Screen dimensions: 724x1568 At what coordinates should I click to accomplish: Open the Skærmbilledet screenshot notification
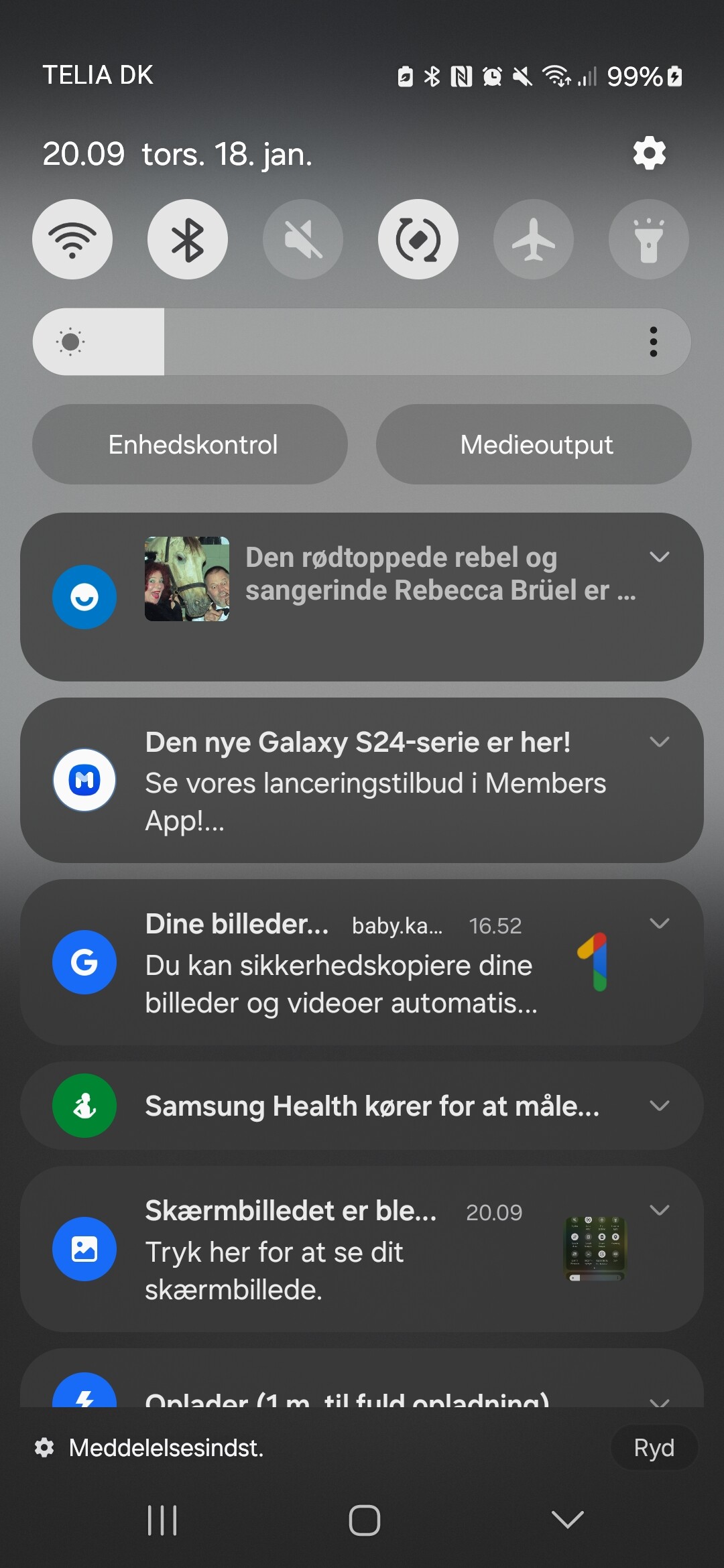(322, 1250)
